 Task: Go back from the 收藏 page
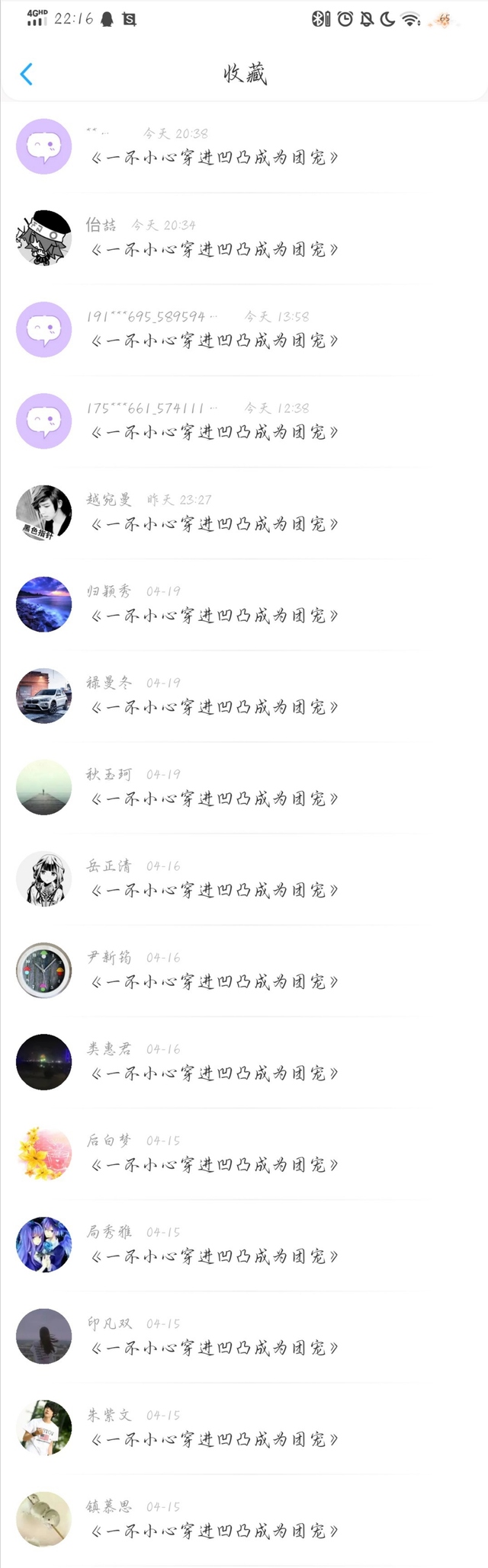click(x=27, y=74)
